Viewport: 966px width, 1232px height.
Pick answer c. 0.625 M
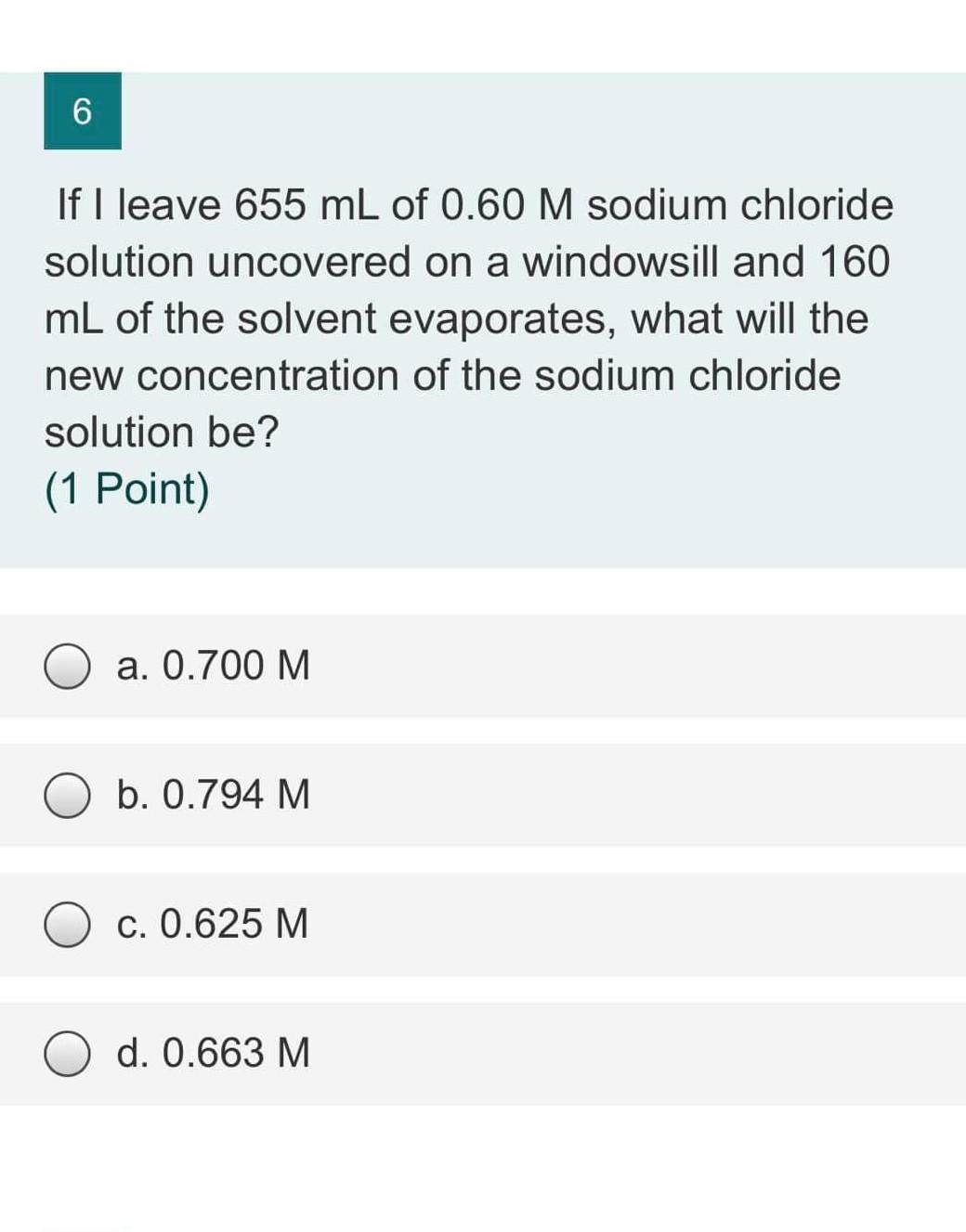(x=68, y=925)
